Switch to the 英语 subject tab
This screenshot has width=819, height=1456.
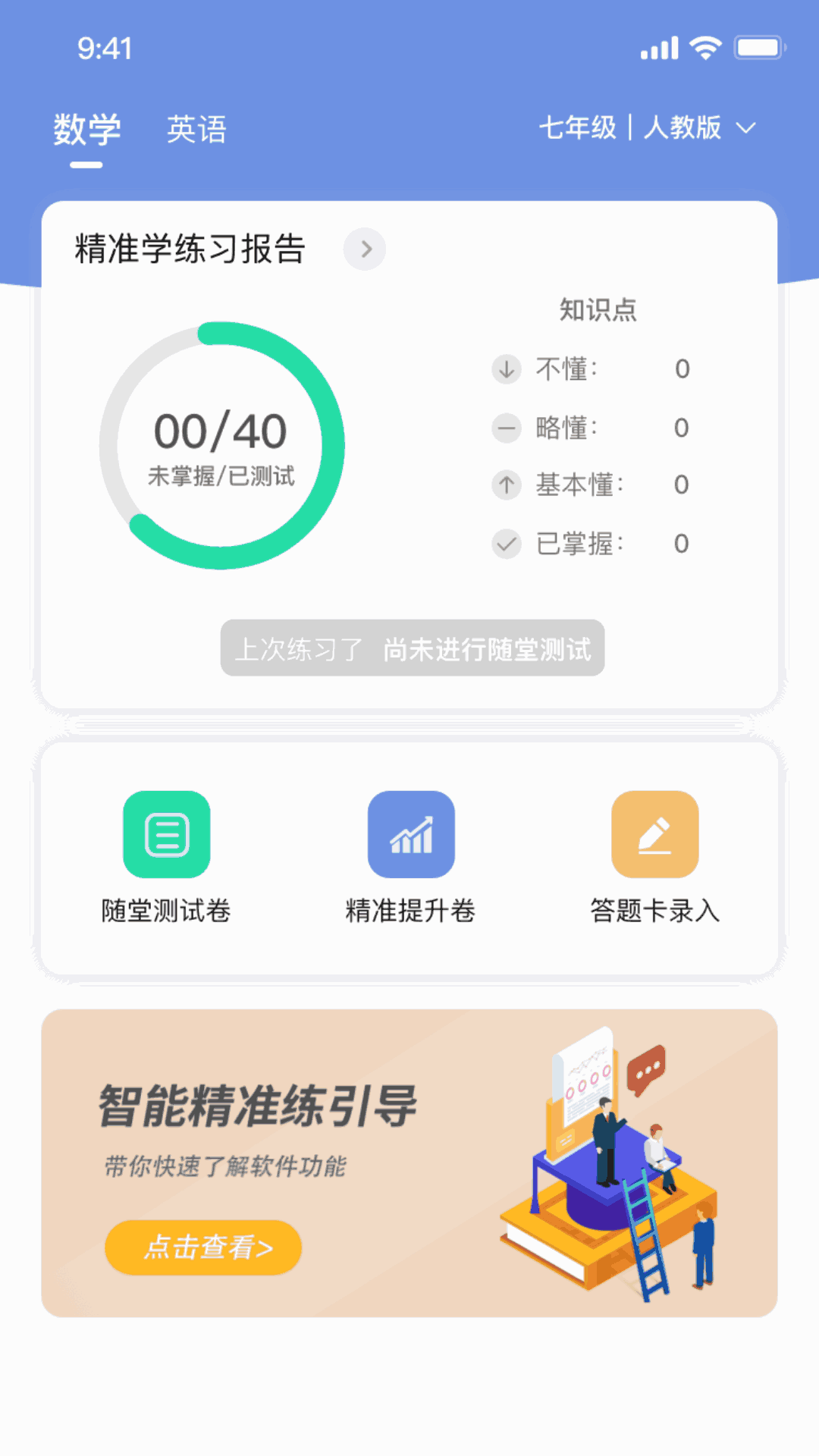pyautogui.click(x=196, y=130)
